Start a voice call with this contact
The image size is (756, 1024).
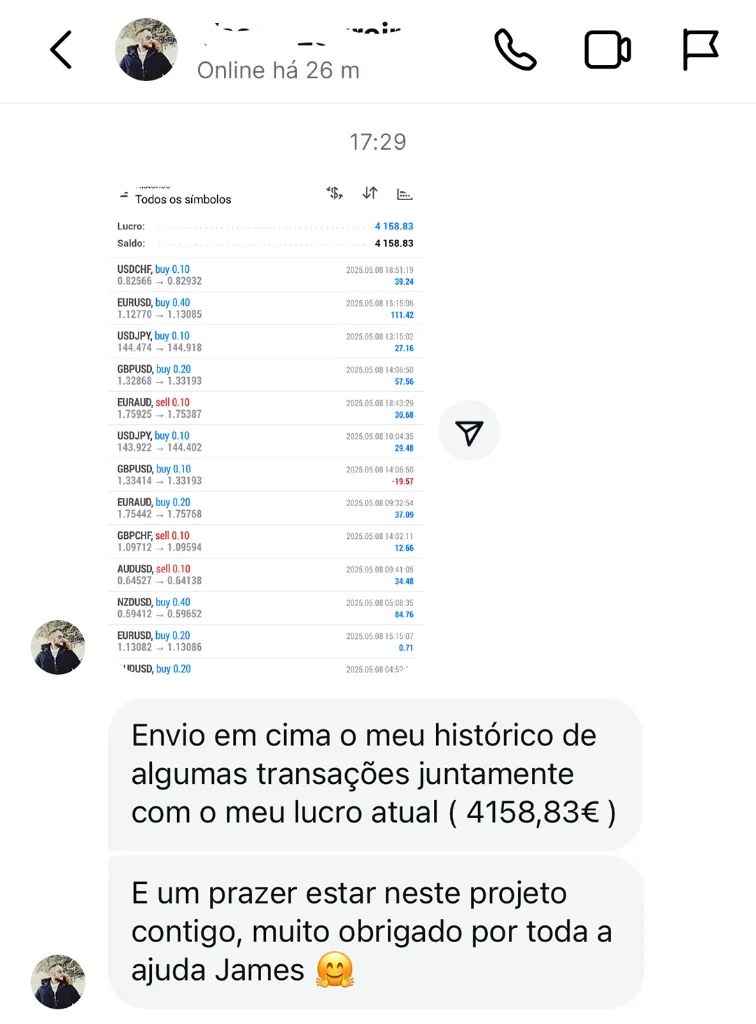tap(515, 50)
